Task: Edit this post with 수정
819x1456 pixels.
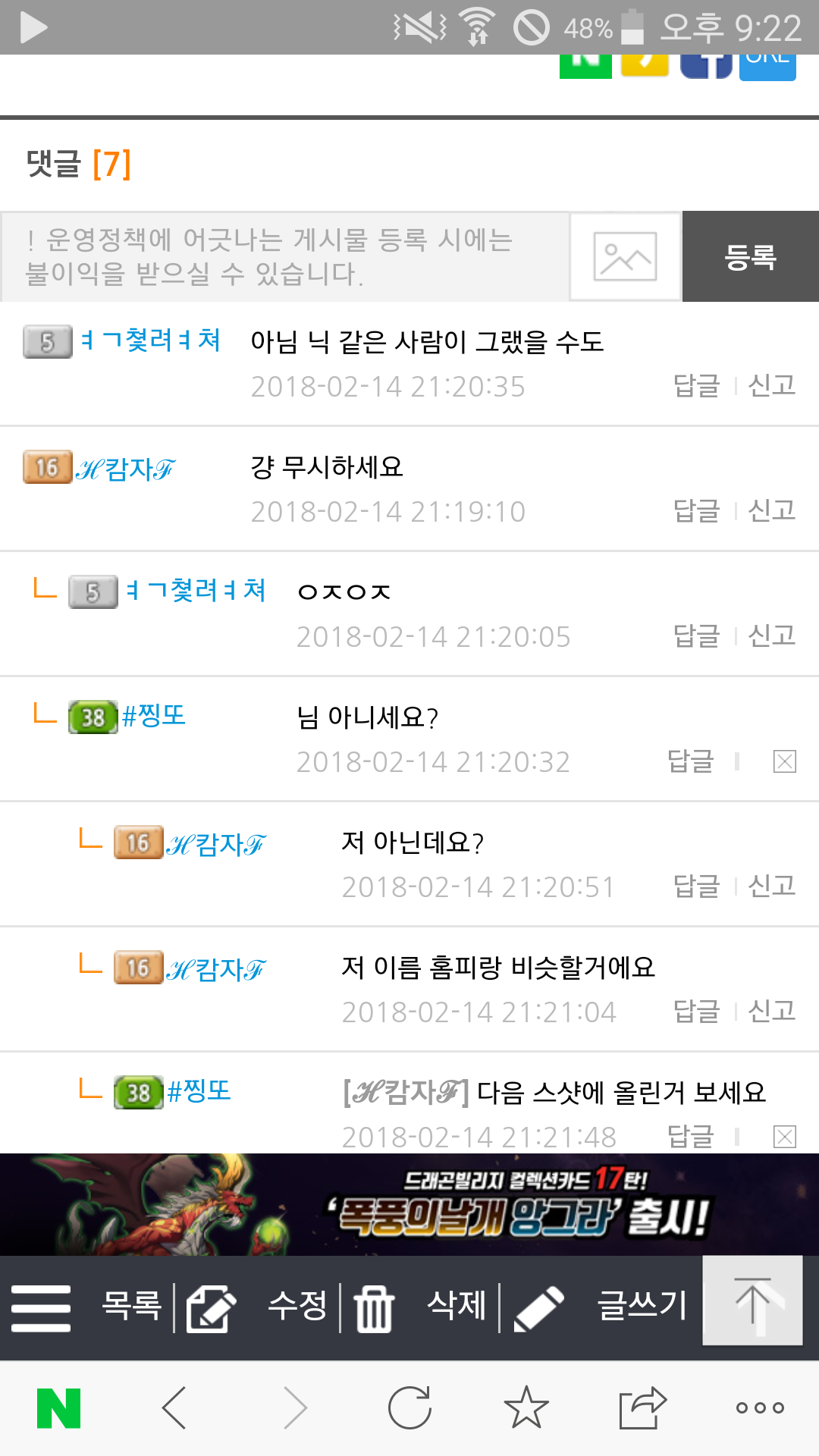Action: pyautogui.click(x=297, y=1306)
